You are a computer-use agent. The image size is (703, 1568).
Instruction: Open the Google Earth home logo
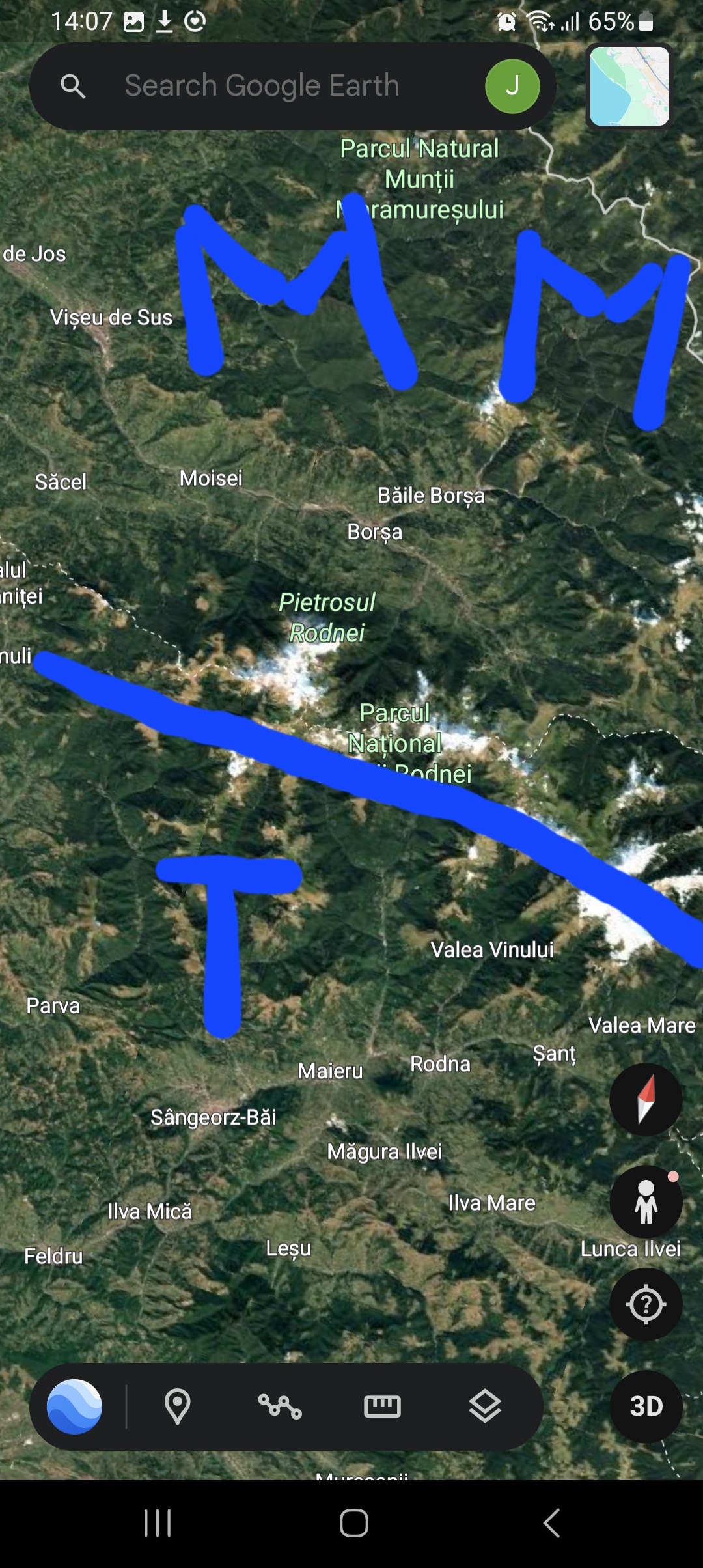click(74, 1407)
